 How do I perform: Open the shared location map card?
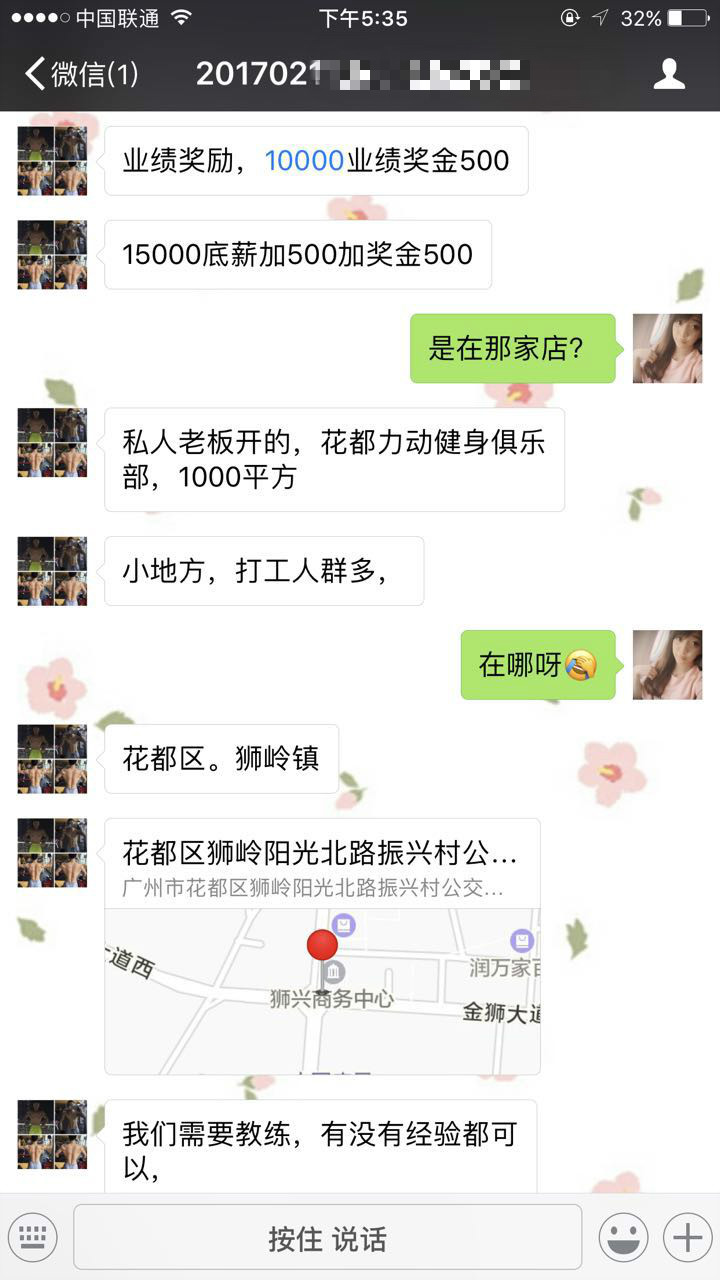(x=322, y=946)
